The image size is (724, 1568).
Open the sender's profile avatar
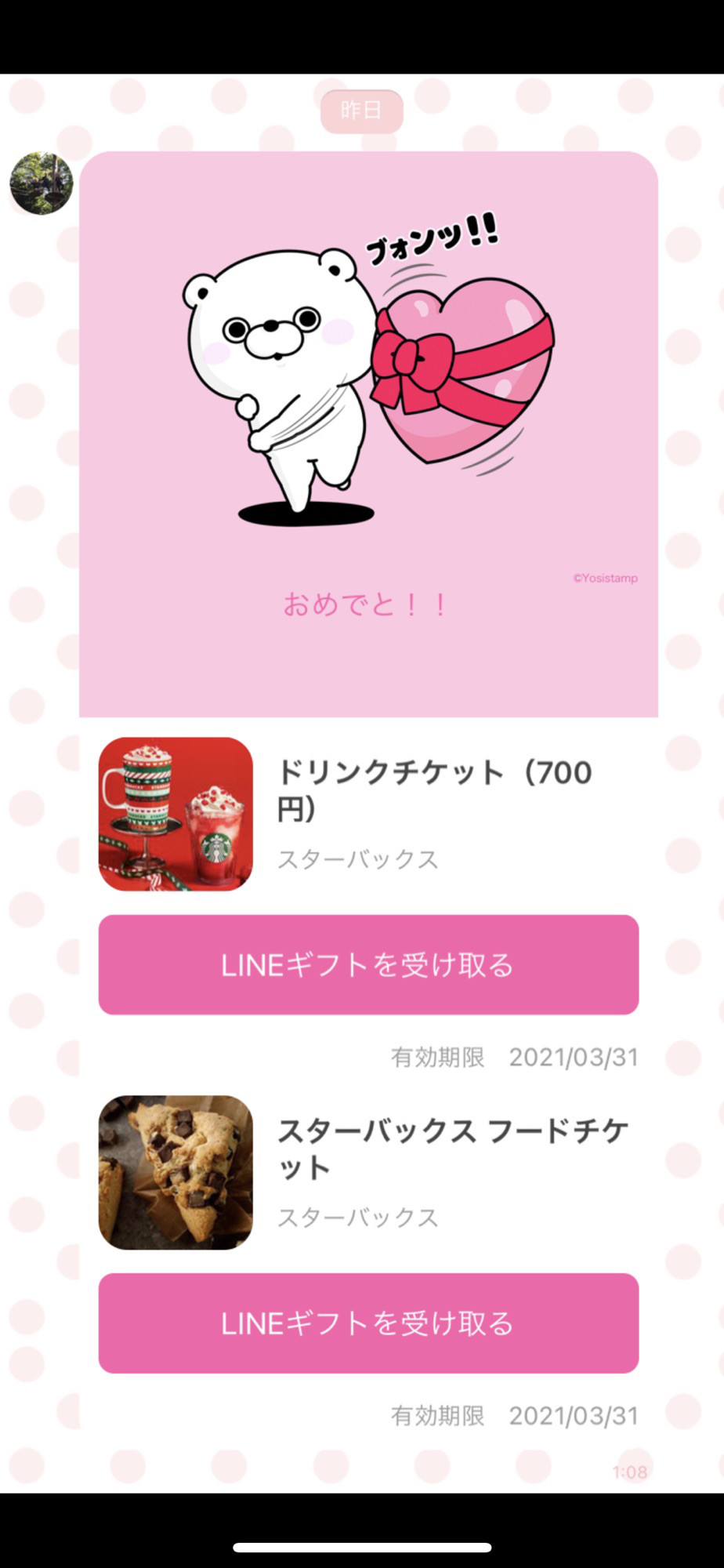42,183
